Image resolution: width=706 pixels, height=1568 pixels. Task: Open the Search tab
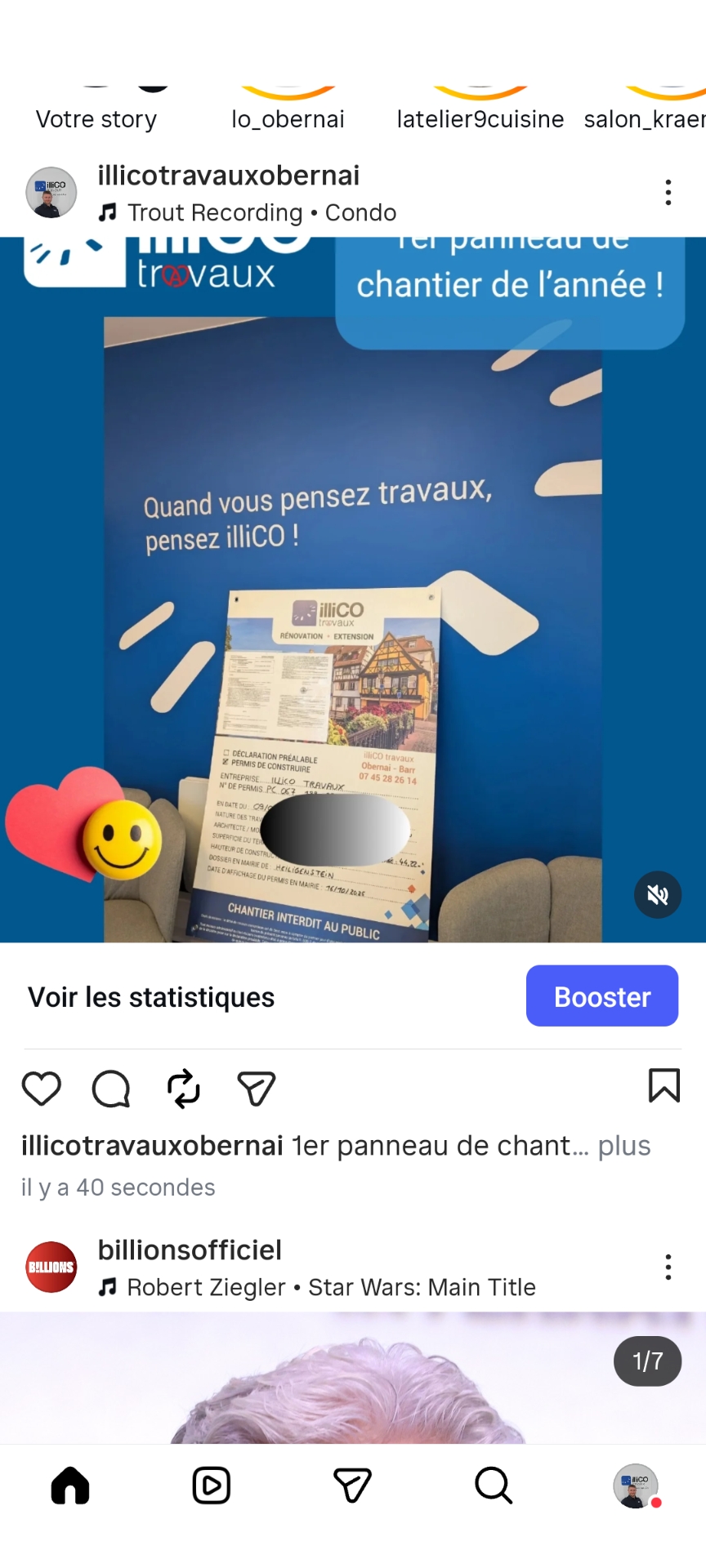pyautogui.click(x=494, y=1486)
